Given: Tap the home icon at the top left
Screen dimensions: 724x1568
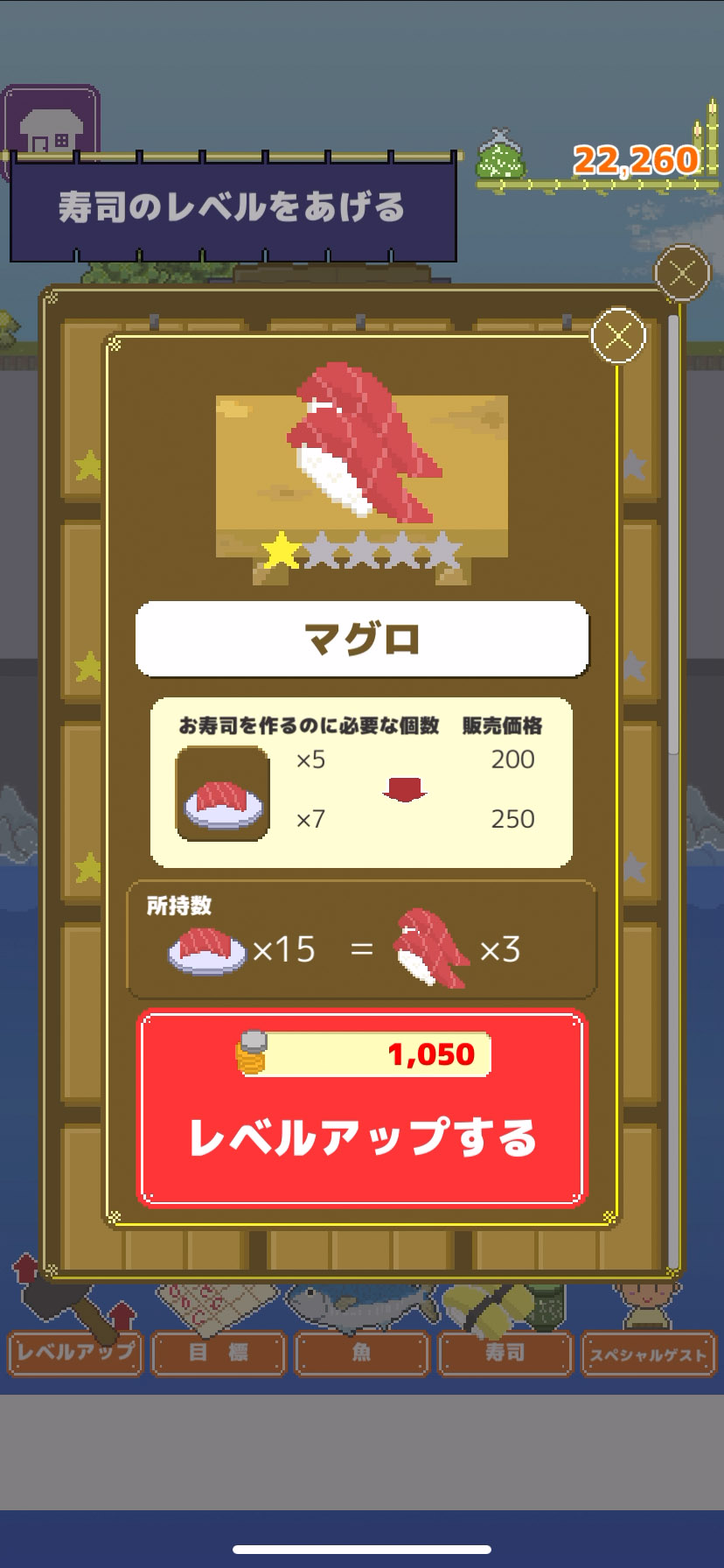Looking at the screenshot, I should tap(51, 126).
